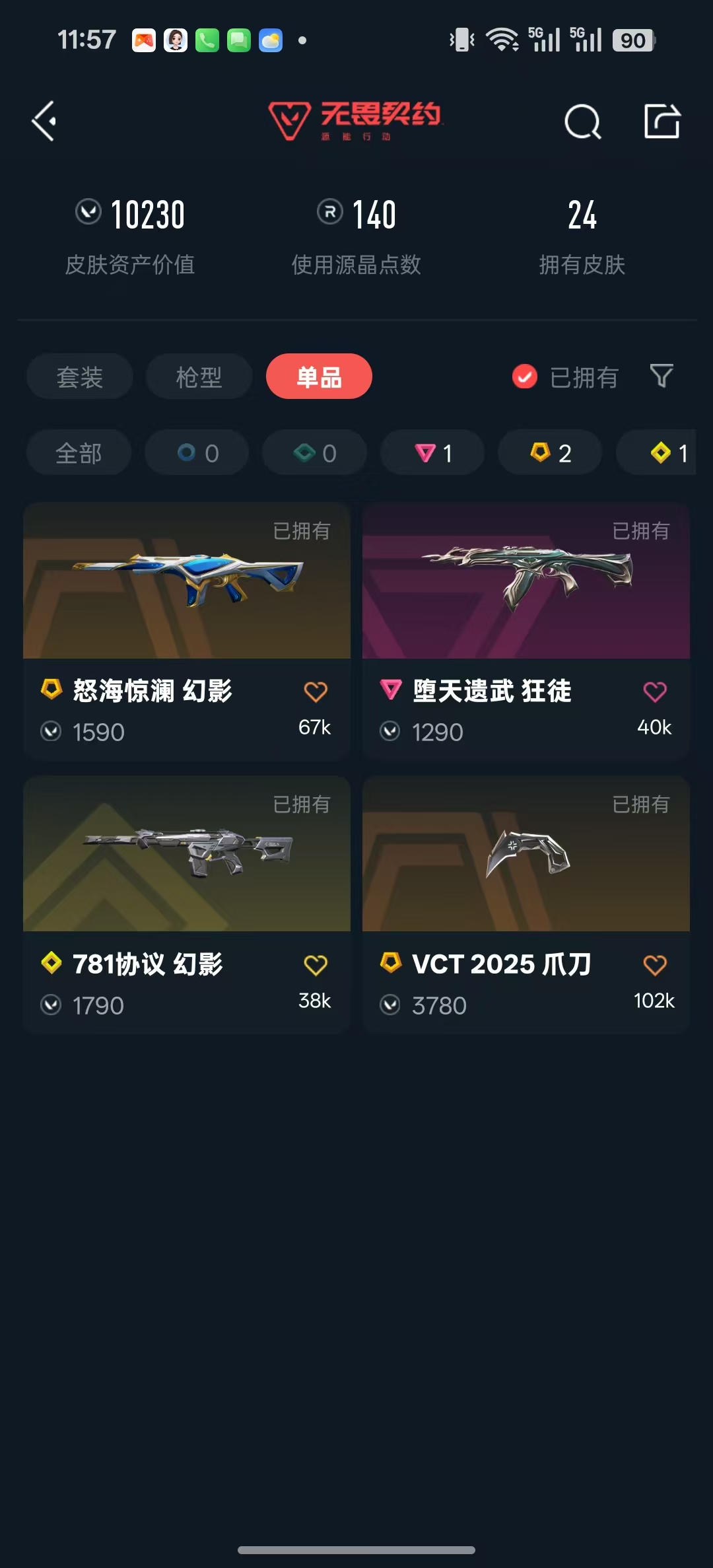The height and width of the screenshot is (1568, 713).
Task: Filter by the yellow diamond tier chip
Action: (667, 453)
